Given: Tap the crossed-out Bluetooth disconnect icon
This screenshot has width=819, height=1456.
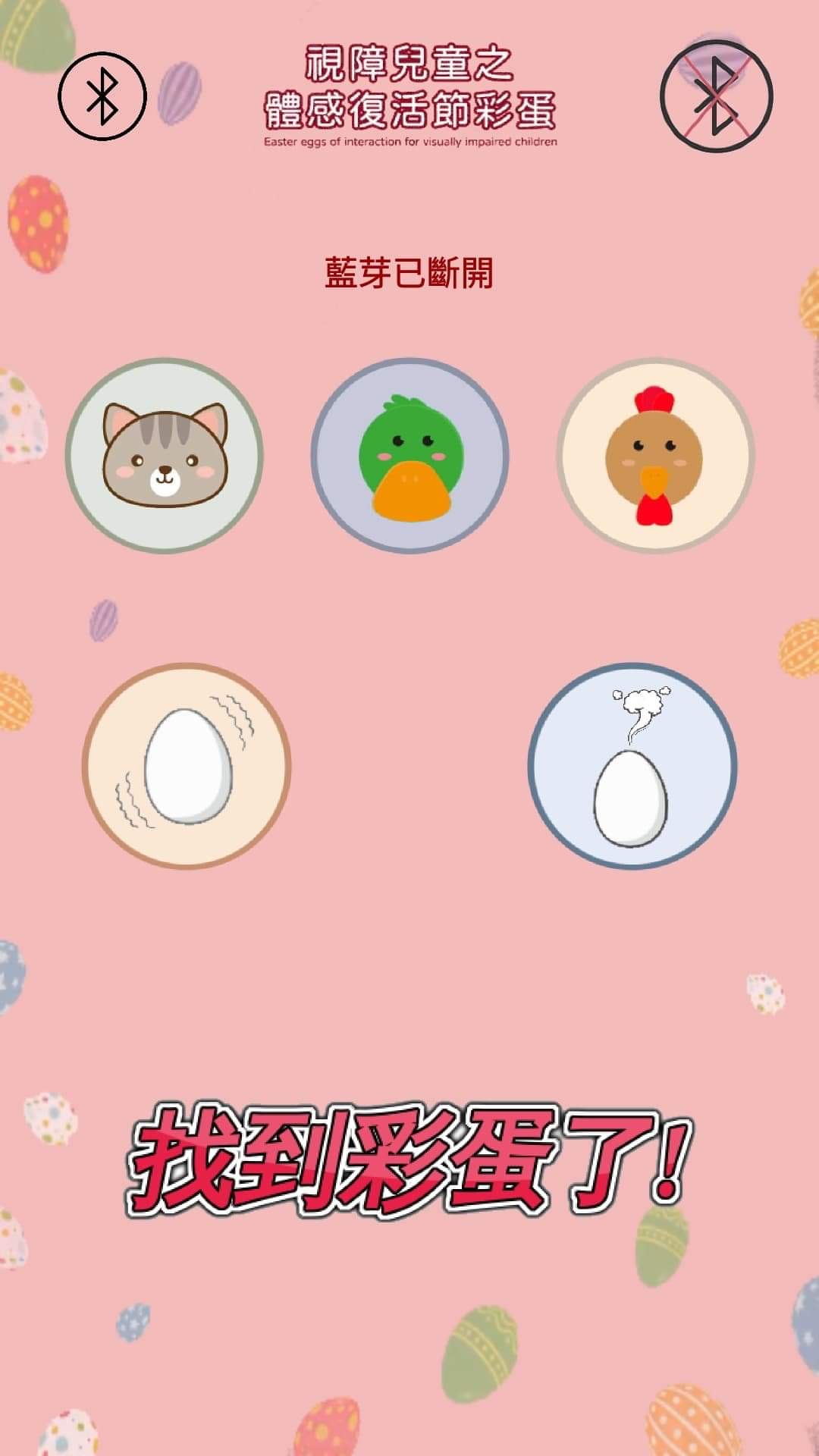Looking at the screenshot, I should (x=716, y=96).
